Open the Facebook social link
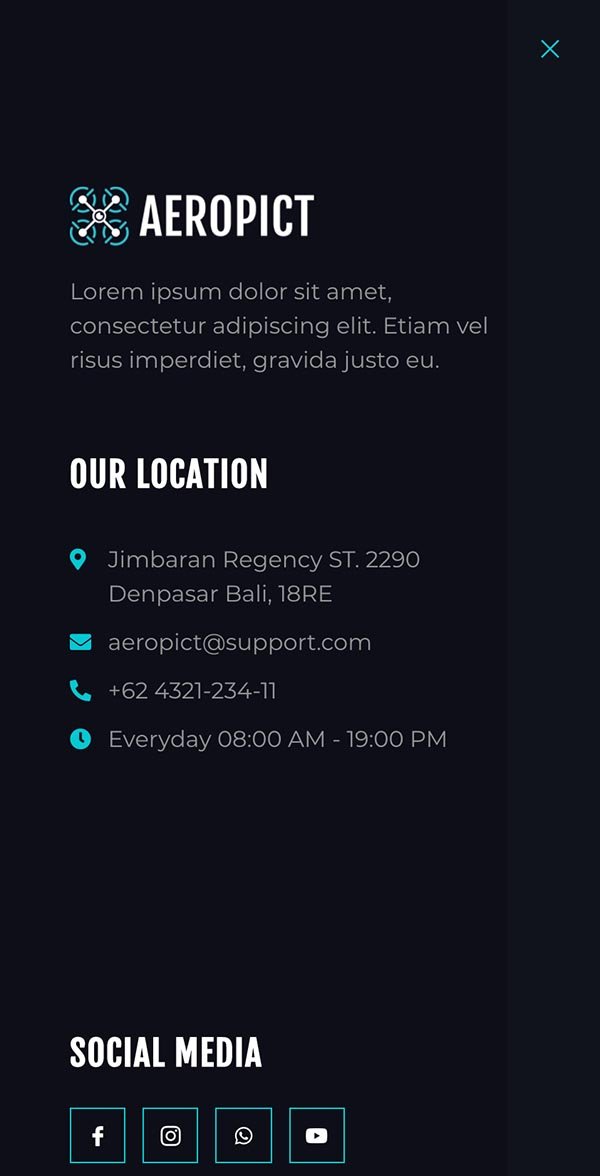This screenshot has height=1176, width=600. tap(98, 1135)
